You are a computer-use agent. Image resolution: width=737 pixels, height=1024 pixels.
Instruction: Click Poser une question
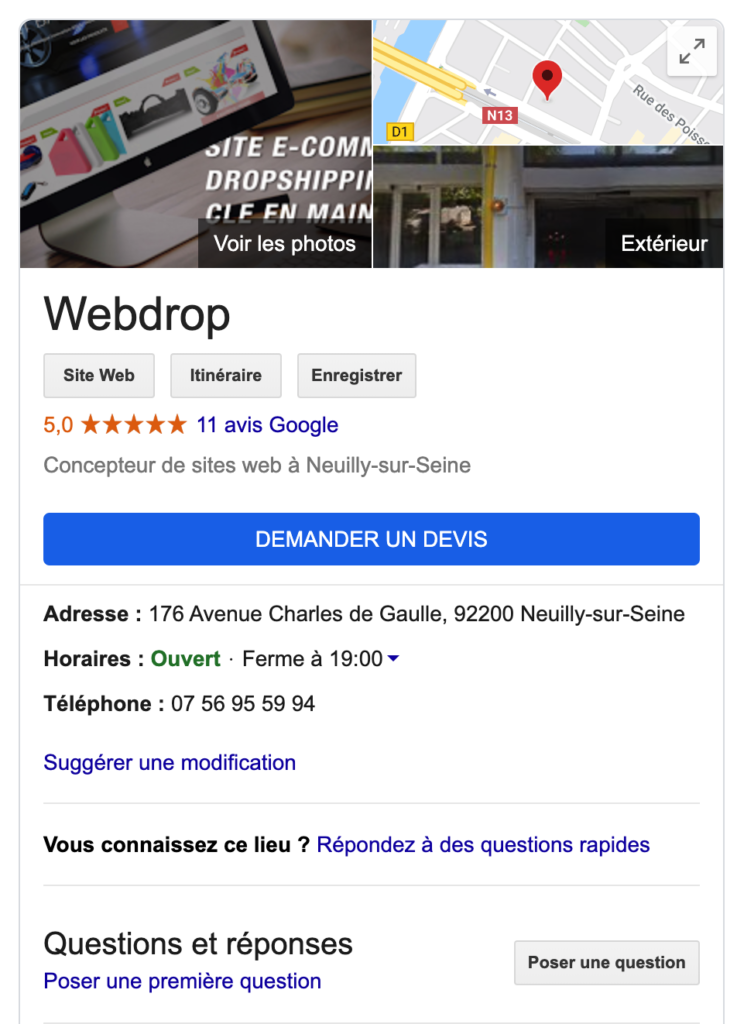(606, 962)
